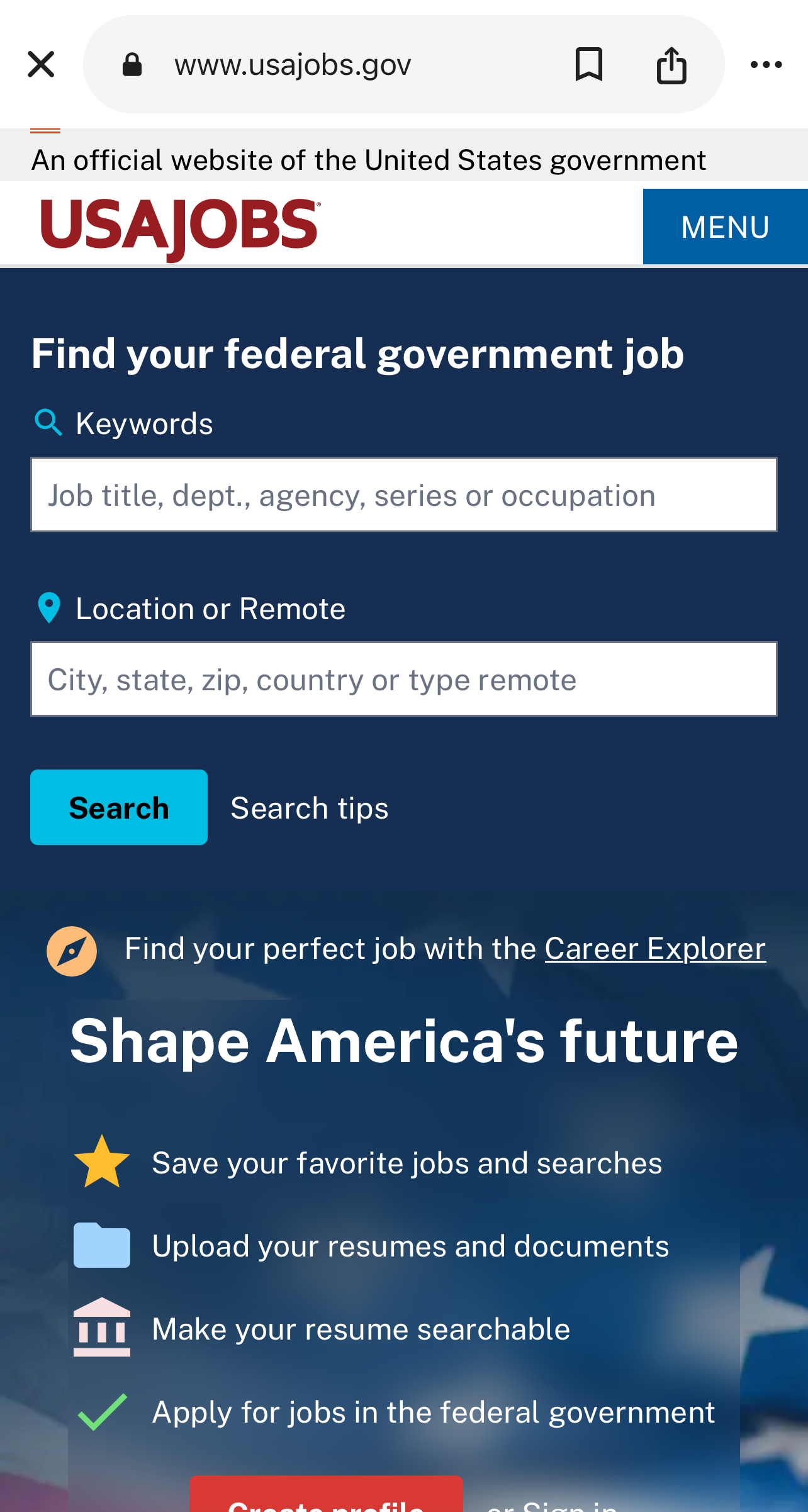Tap the red Create profile button

point(326,1498)
